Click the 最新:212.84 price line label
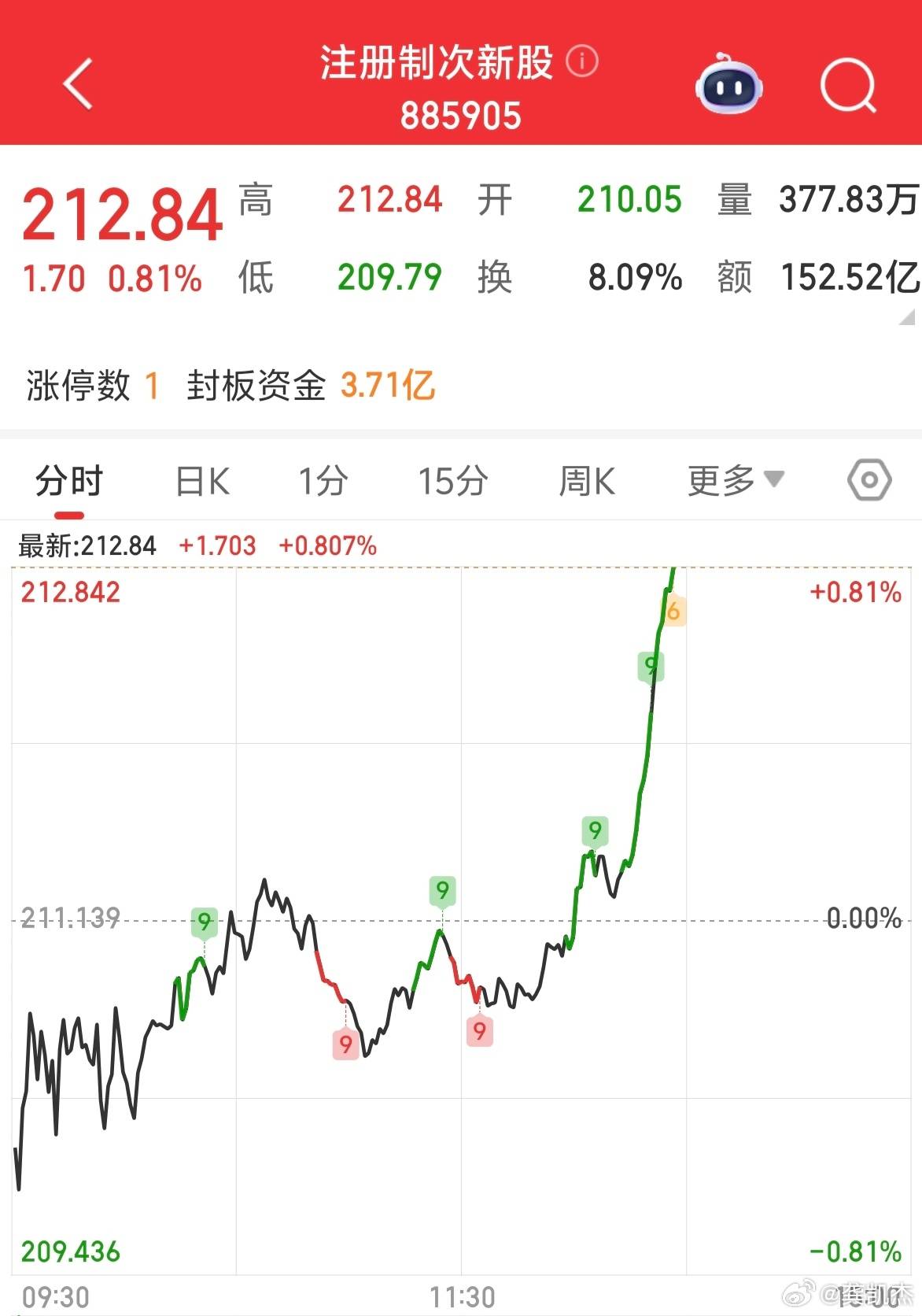 pos(87,545)
